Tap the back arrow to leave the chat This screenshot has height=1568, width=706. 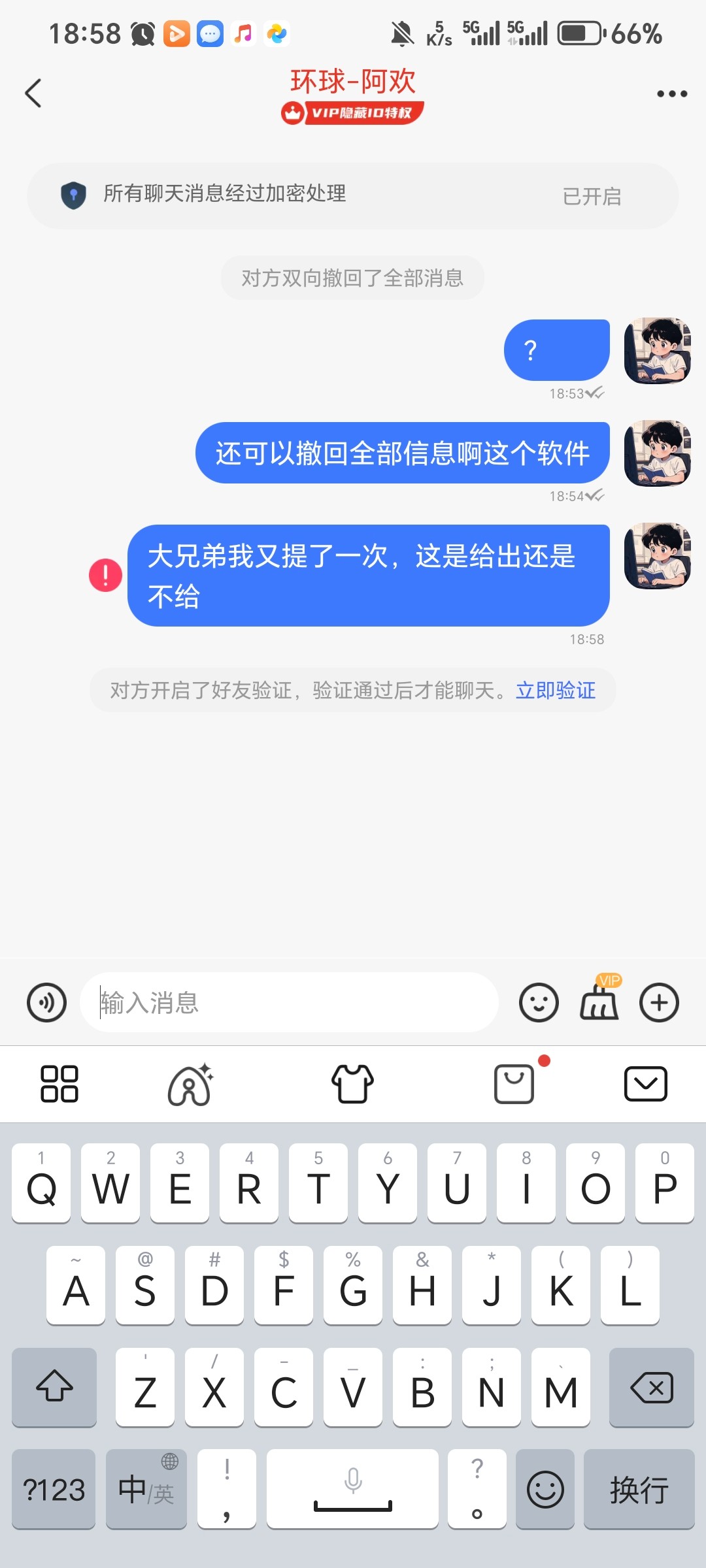tap(33, 93)
